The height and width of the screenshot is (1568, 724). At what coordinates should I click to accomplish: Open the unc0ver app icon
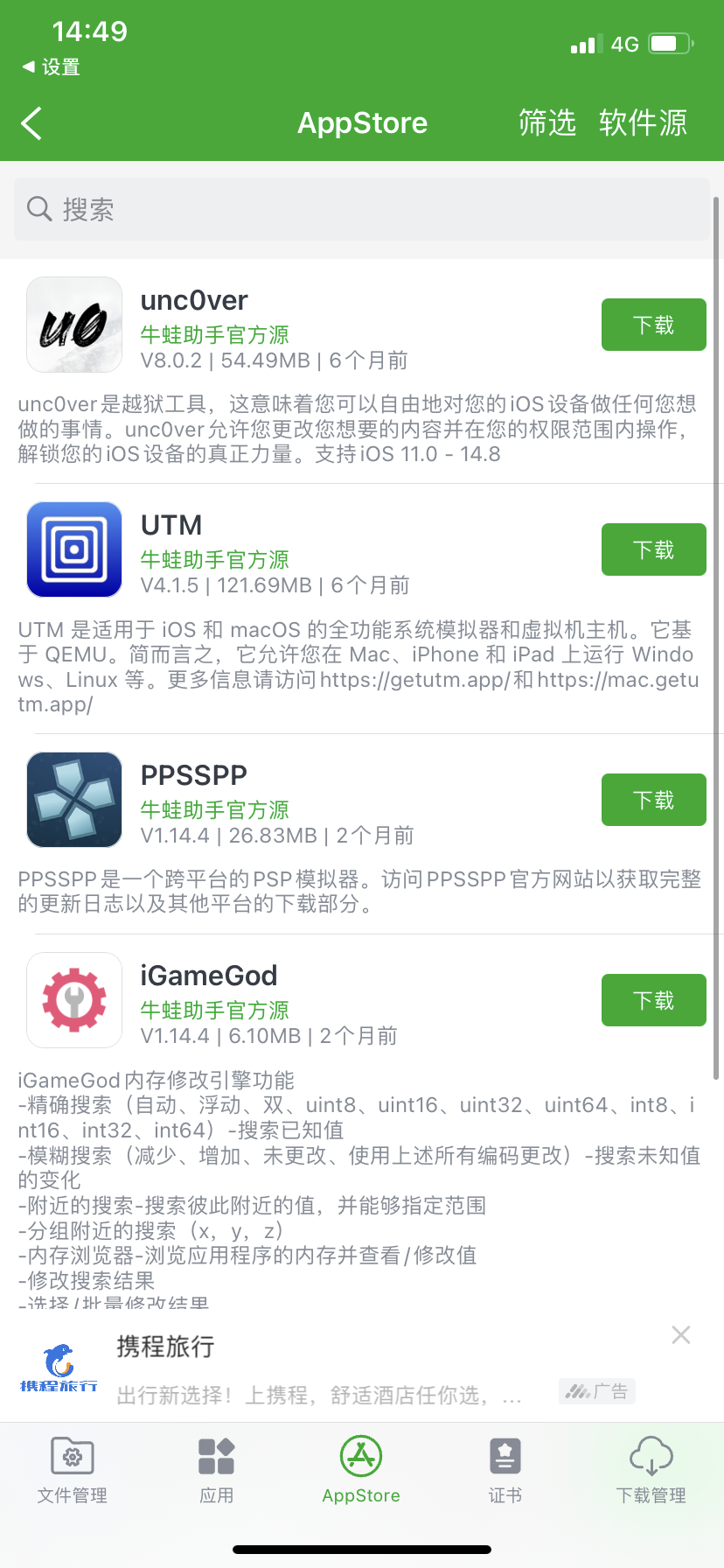click(x=73, y=324)
